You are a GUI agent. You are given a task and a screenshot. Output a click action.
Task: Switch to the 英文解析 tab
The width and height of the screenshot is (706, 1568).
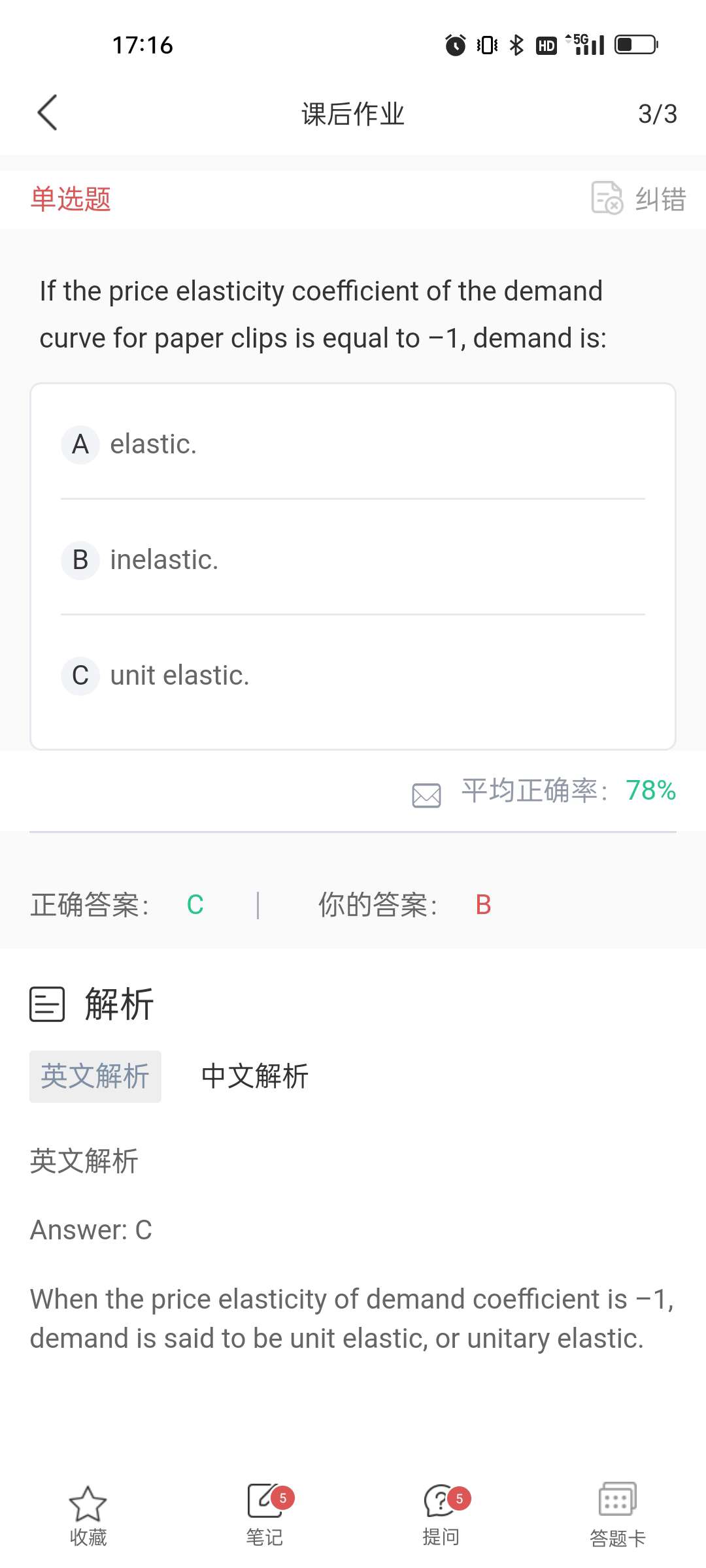(95, 1076)
